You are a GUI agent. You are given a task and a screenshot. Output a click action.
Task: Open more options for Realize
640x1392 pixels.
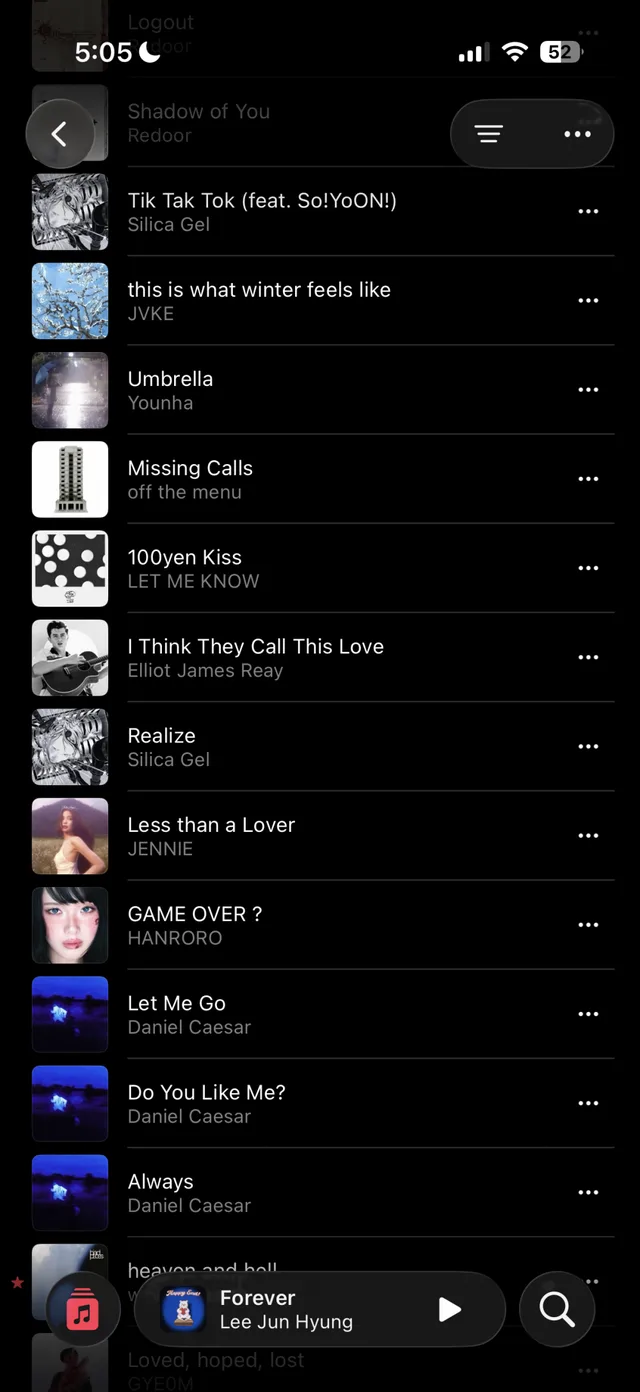click(x=588, y=746)
